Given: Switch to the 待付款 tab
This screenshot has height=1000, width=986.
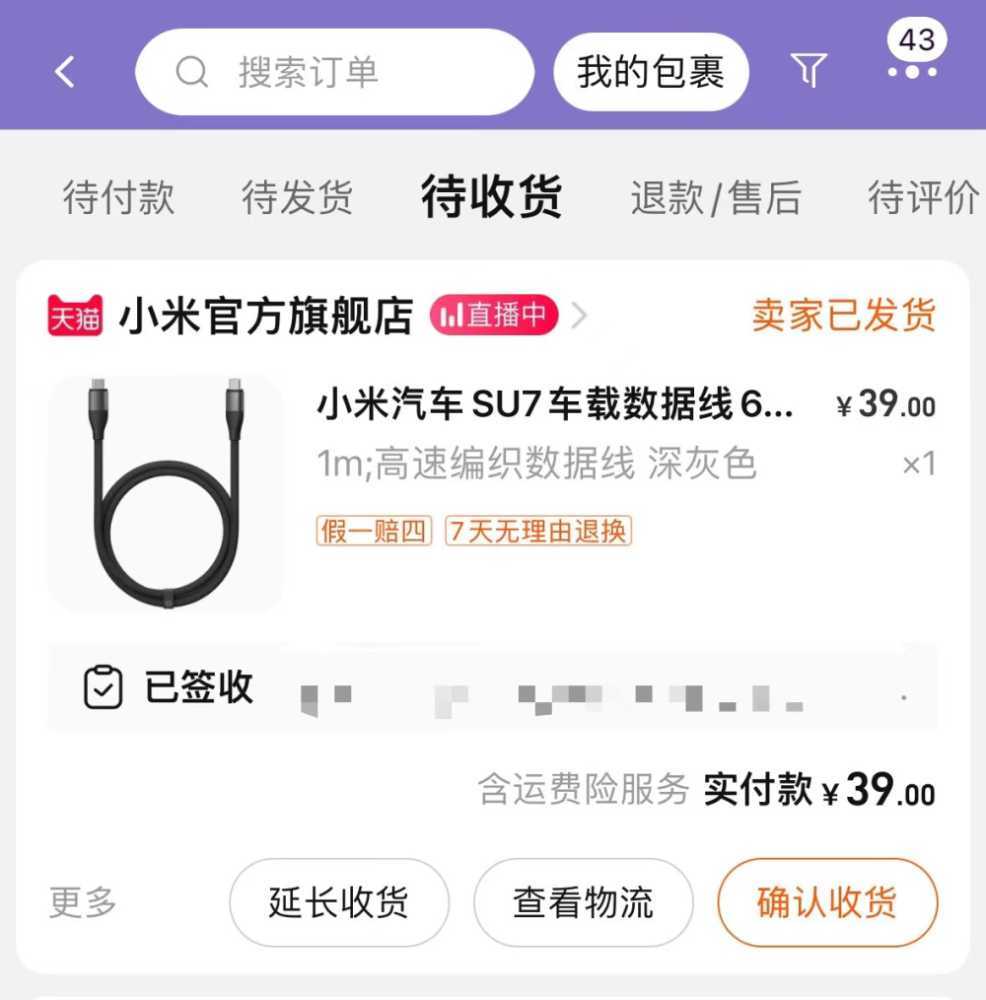Looking at the screenshot, I should 117,198.
